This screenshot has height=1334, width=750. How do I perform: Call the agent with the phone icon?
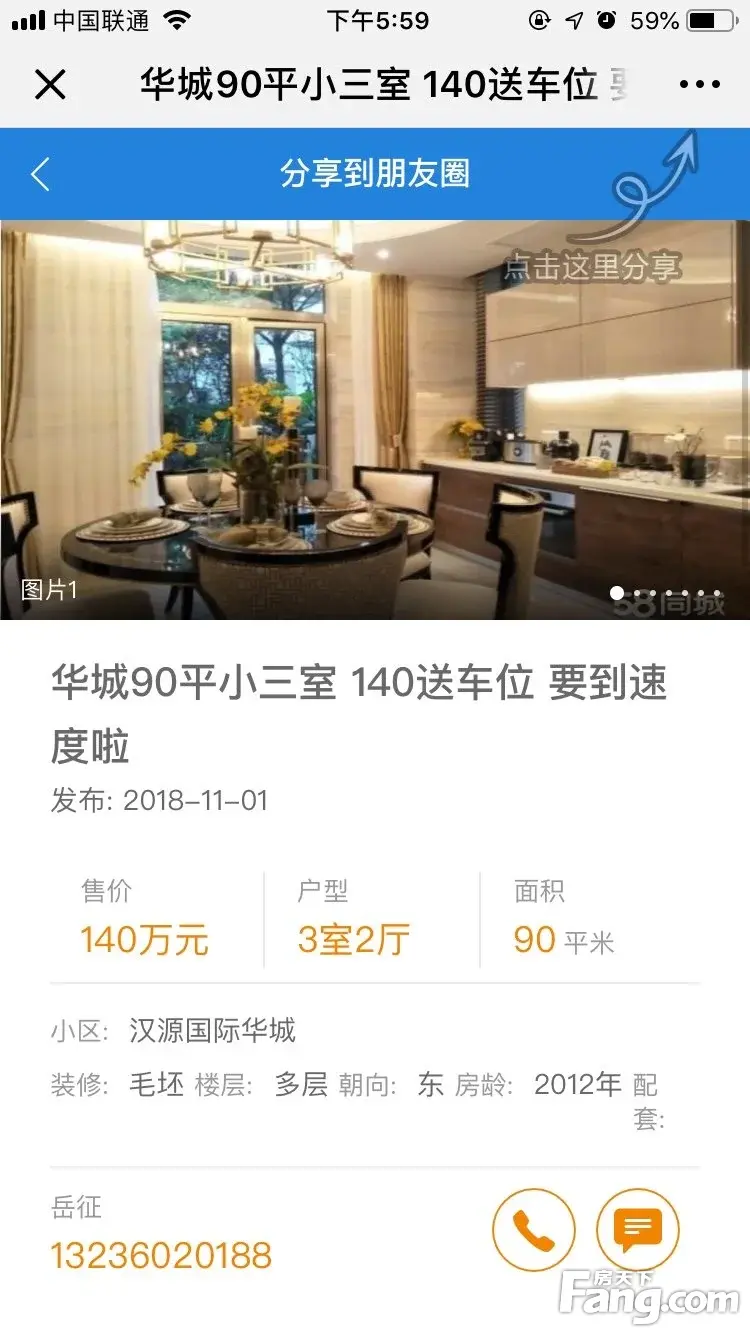click(533, 1229)
